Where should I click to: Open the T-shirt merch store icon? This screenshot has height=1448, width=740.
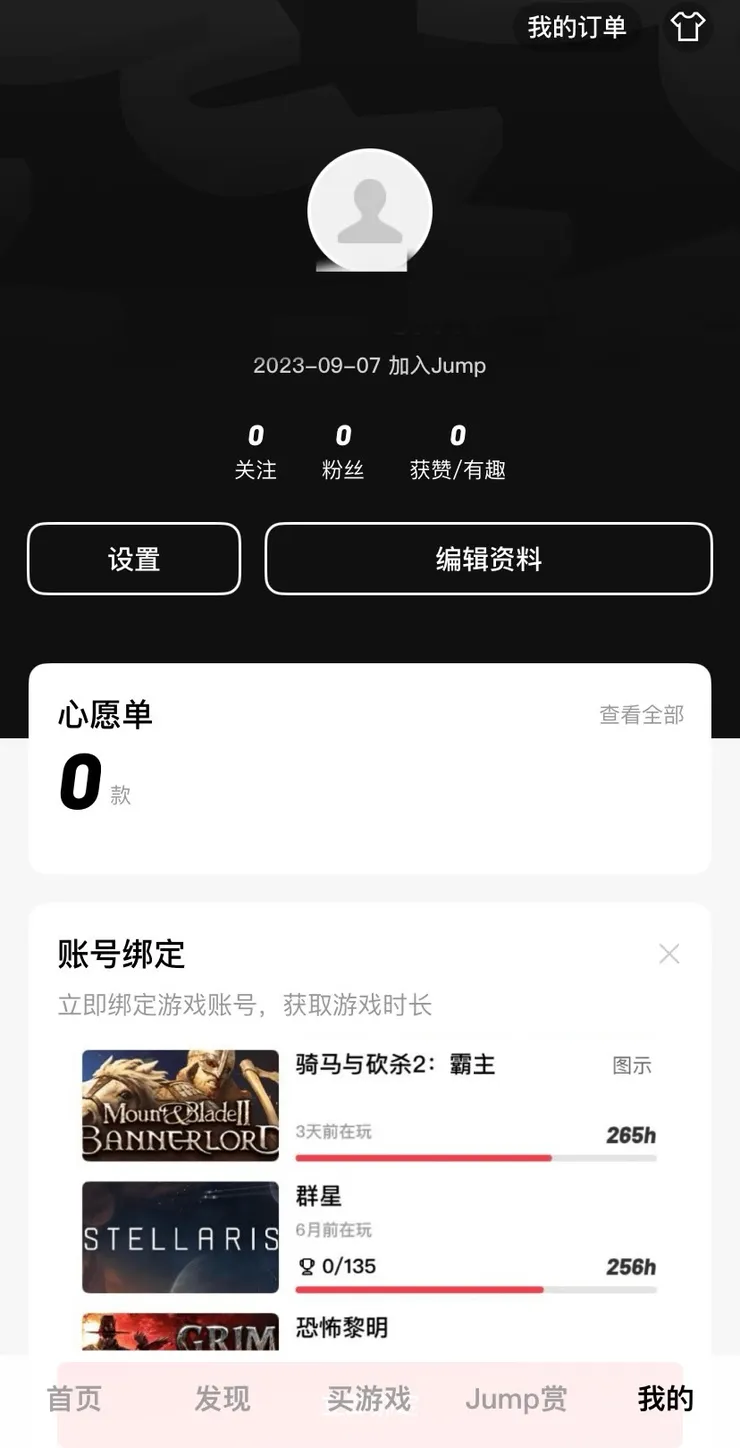pos(688,27)
